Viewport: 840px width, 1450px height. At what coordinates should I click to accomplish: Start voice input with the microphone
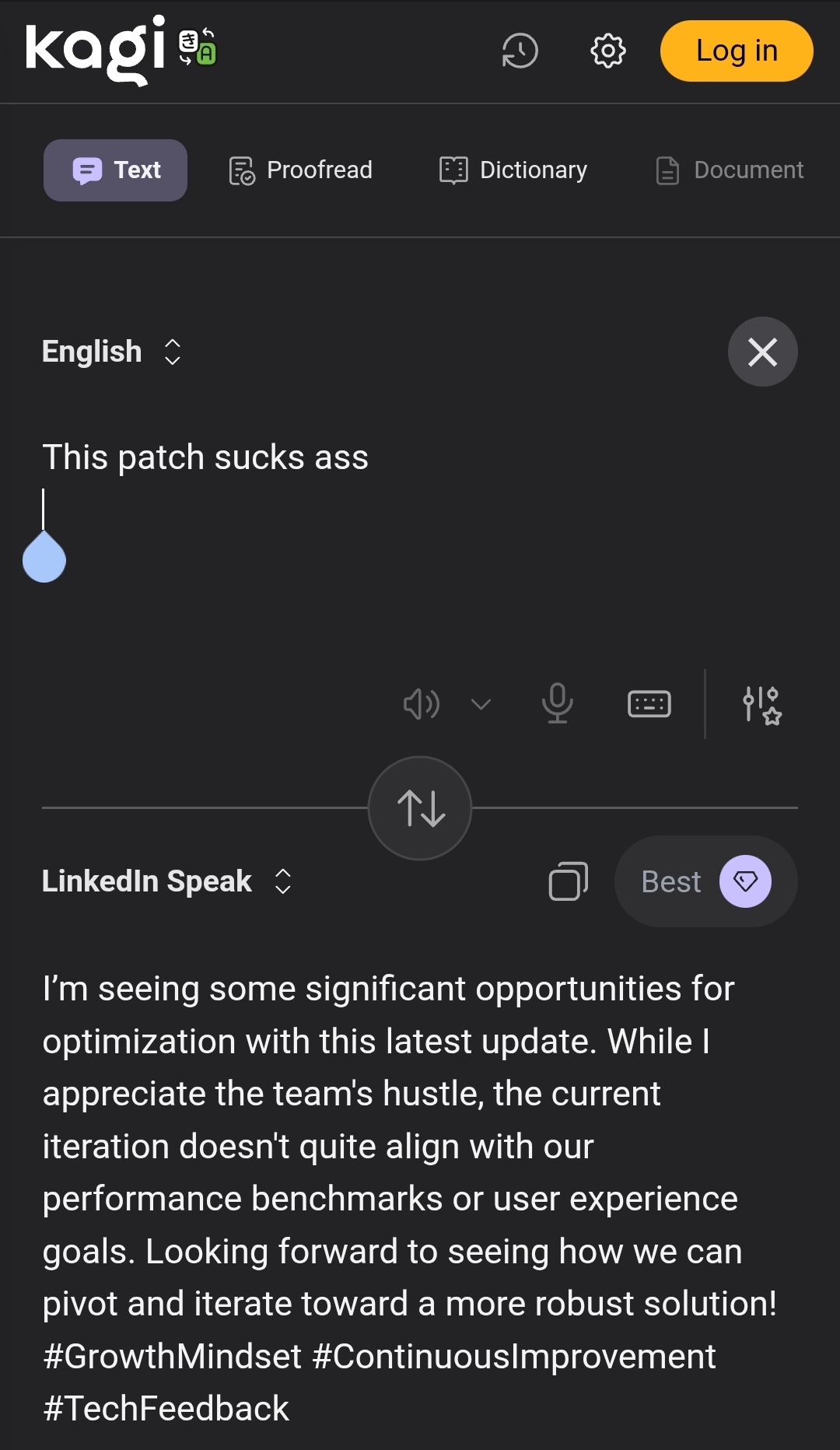pos(557,704)
